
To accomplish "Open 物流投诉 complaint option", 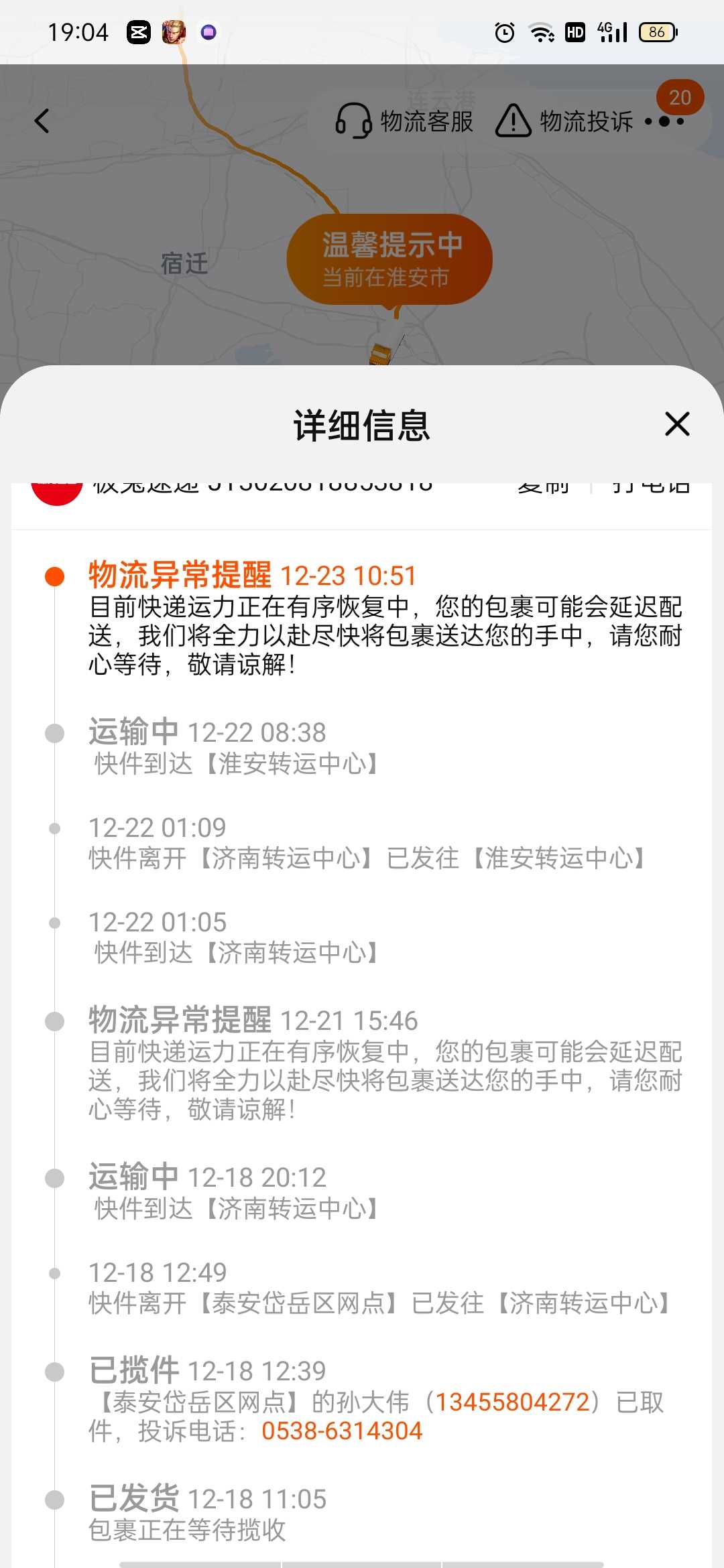I will point(564,121).
